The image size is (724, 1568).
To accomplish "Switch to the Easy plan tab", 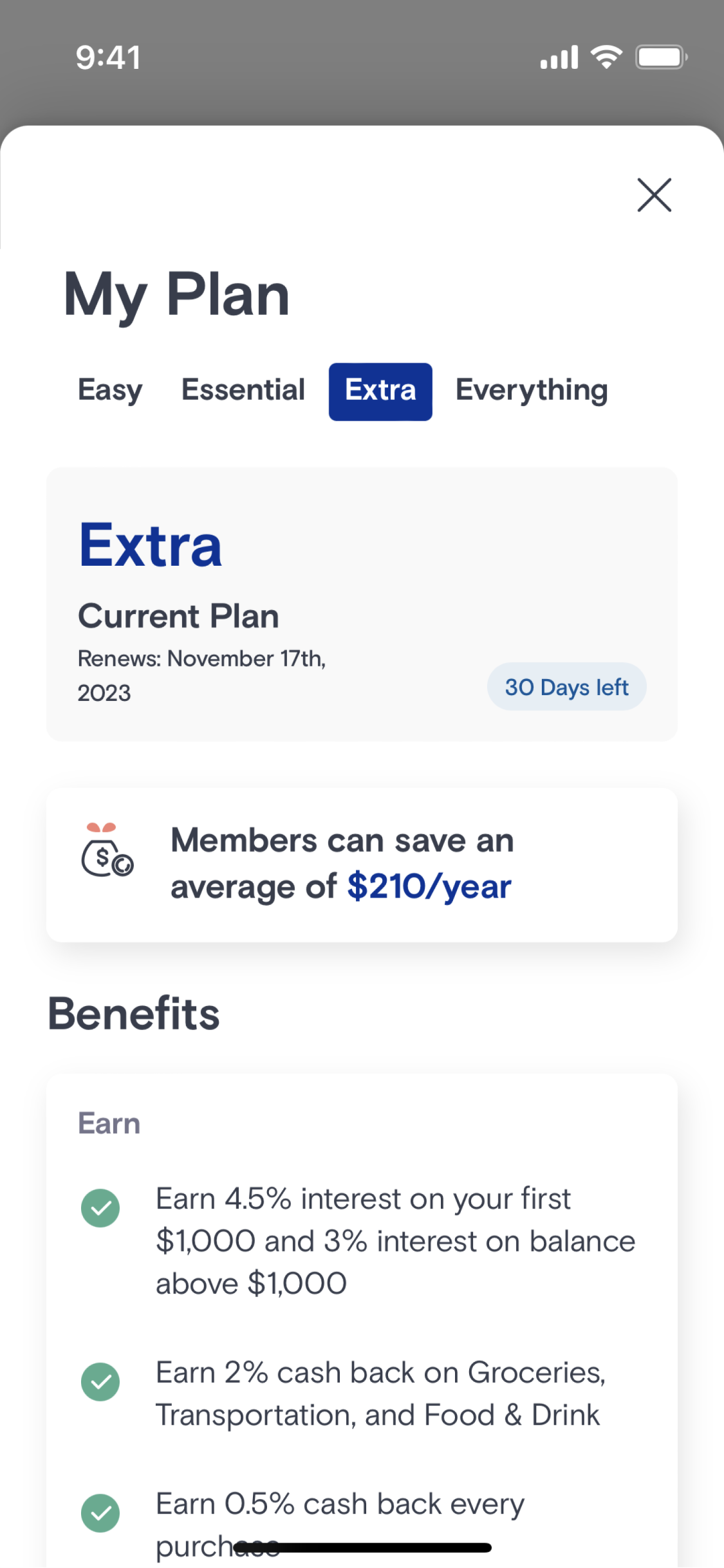I will (110, 391).
